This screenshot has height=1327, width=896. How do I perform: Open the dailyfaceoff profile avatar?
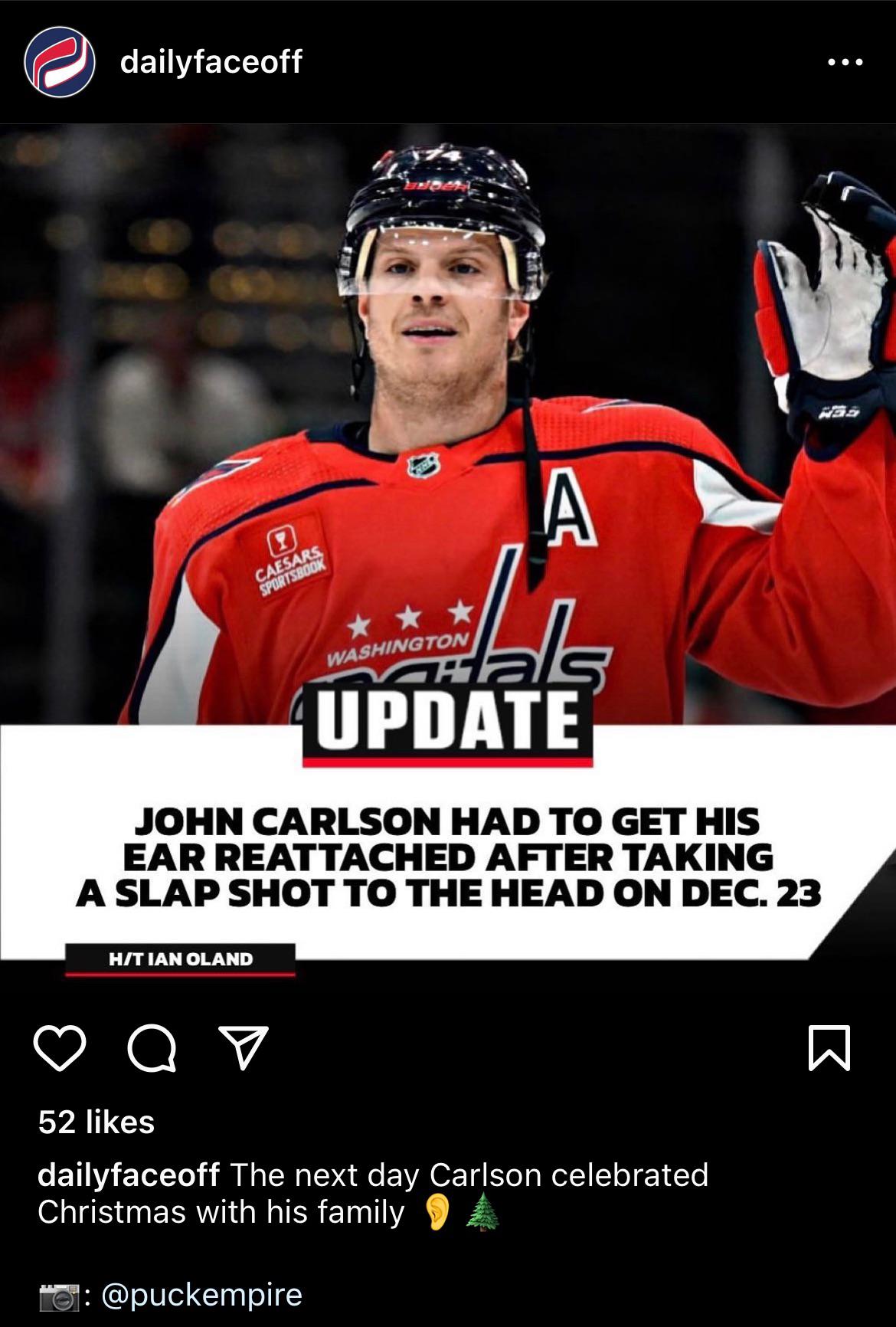pyautogui.click(x=60, y=62)
